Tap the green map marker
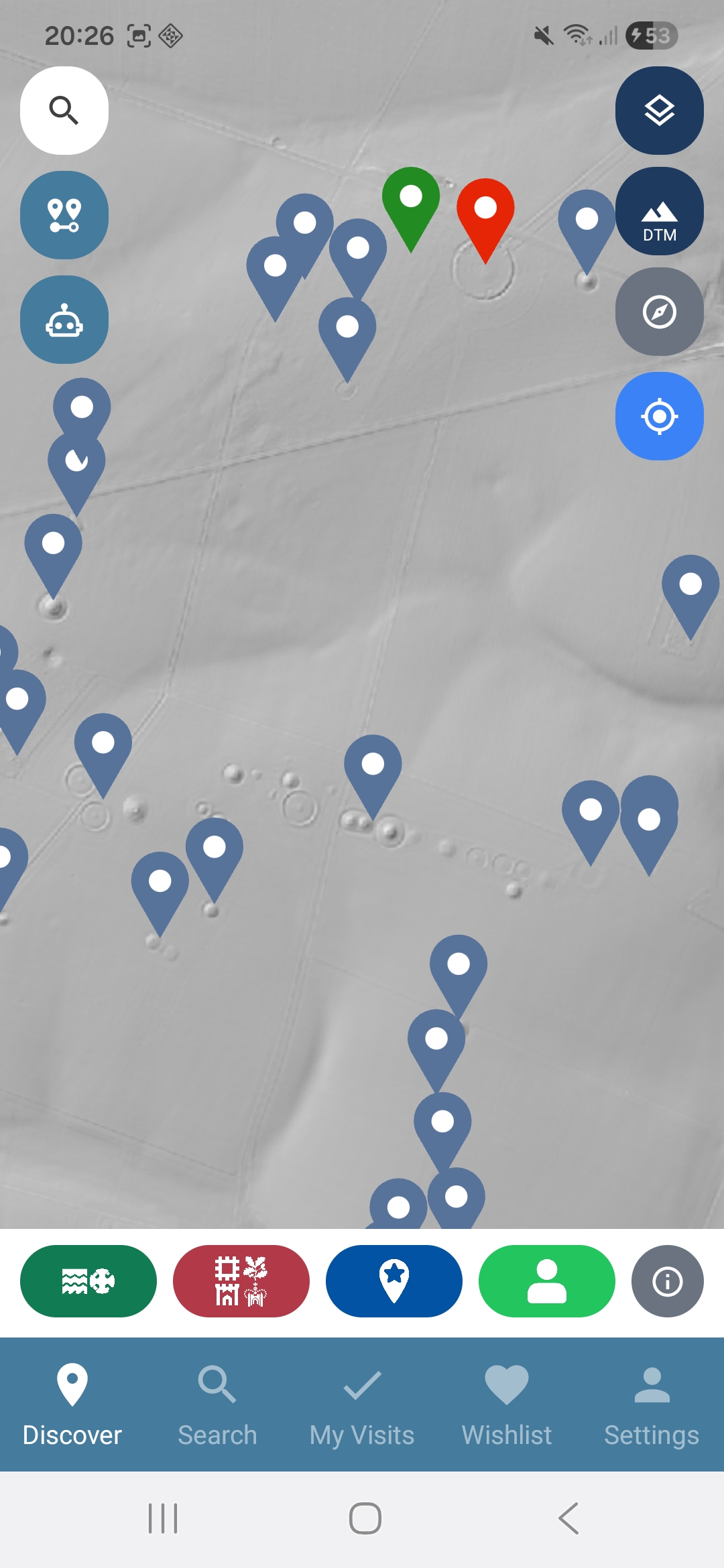Screen dimensions: 724x1568 pyautogui.click(x=412, y=196)
